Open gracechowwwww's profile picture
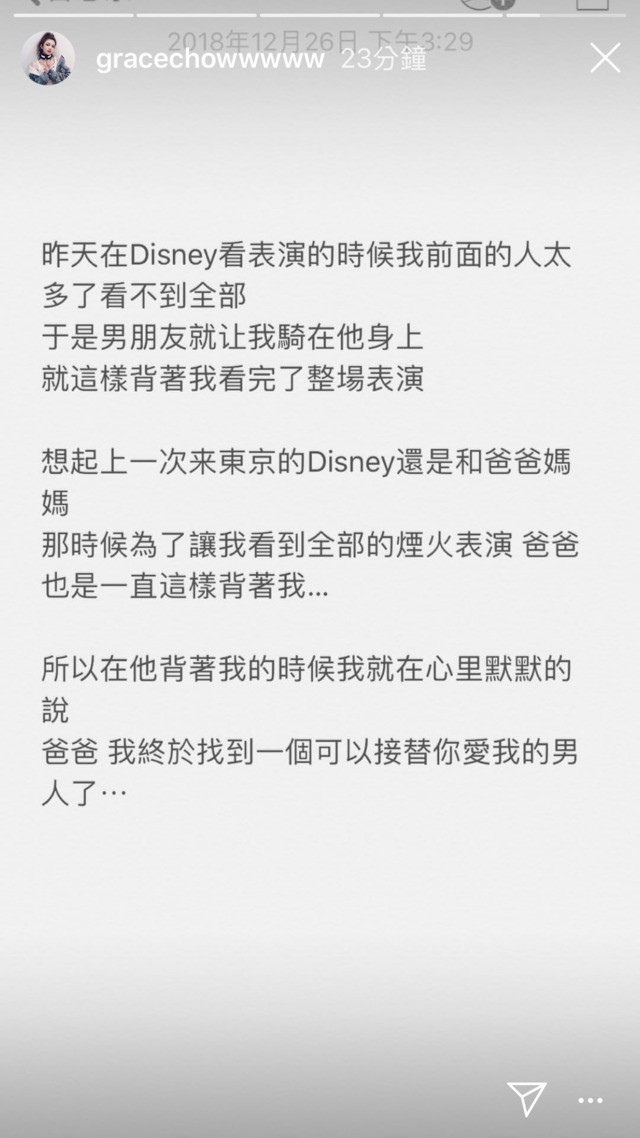The image size is (640, 1138). (48, 58)
